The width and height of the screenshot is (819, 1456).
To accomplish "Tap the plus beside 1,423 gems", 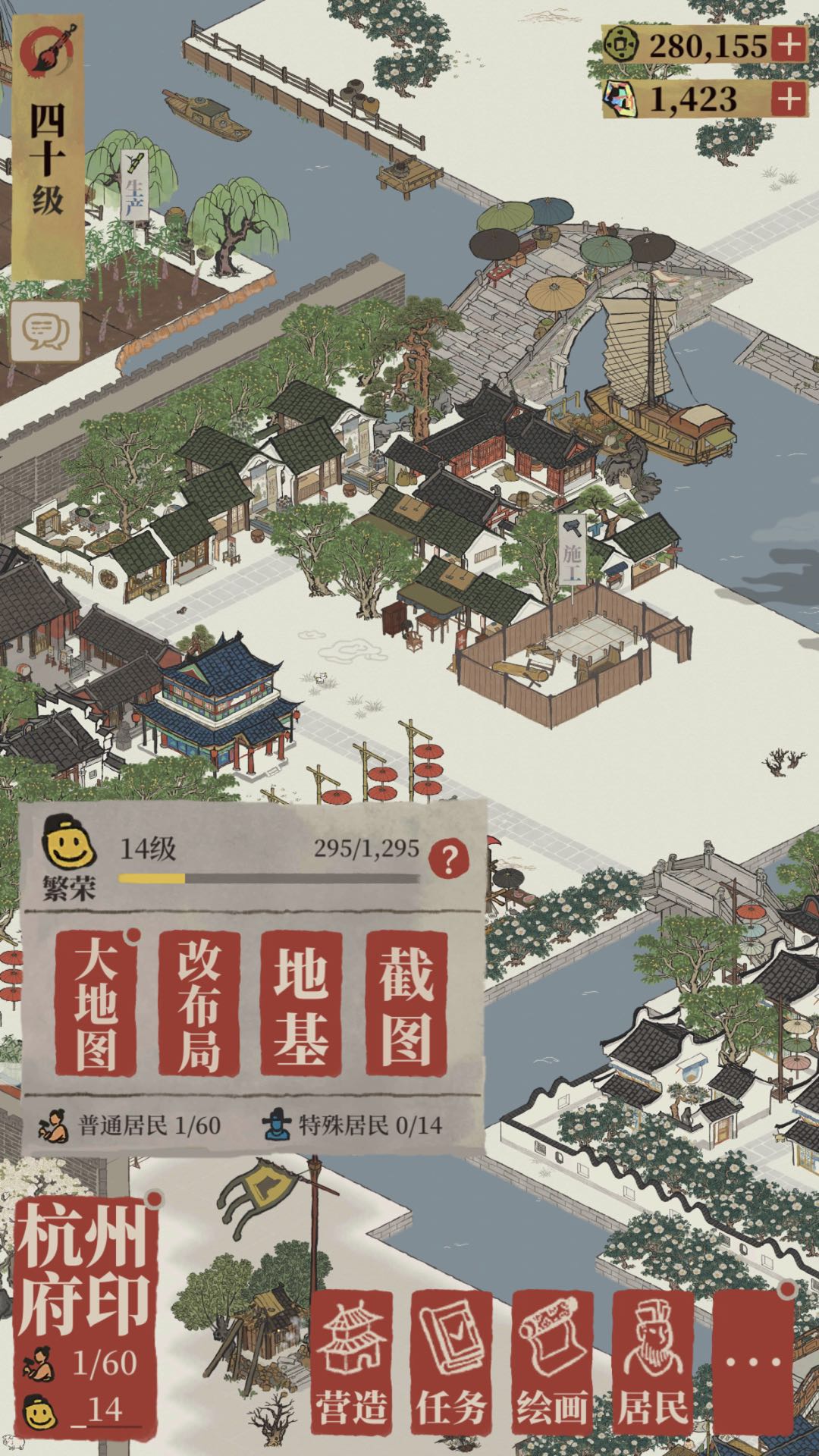I will pos(789,99).
